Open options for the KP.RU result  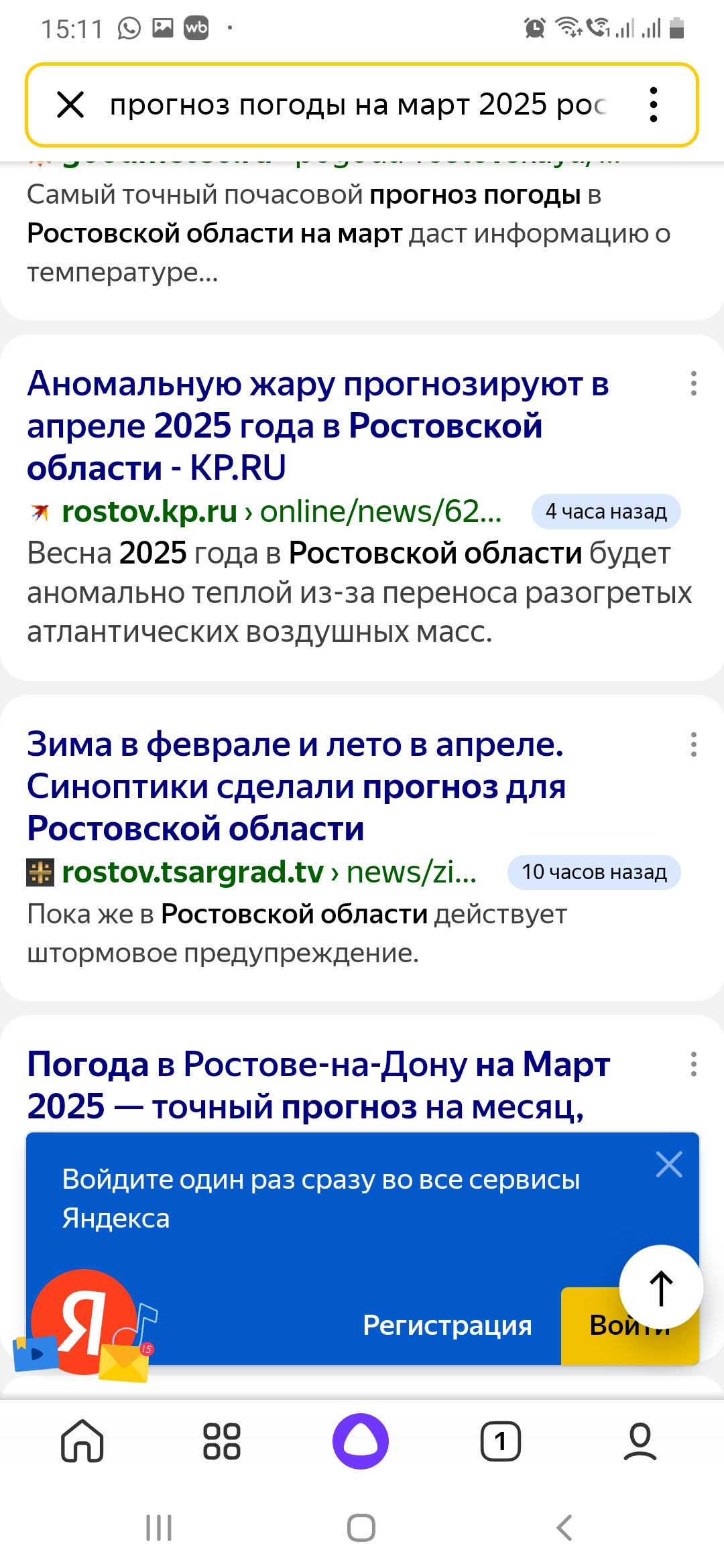pyautogui.click(x=693, y=384)
